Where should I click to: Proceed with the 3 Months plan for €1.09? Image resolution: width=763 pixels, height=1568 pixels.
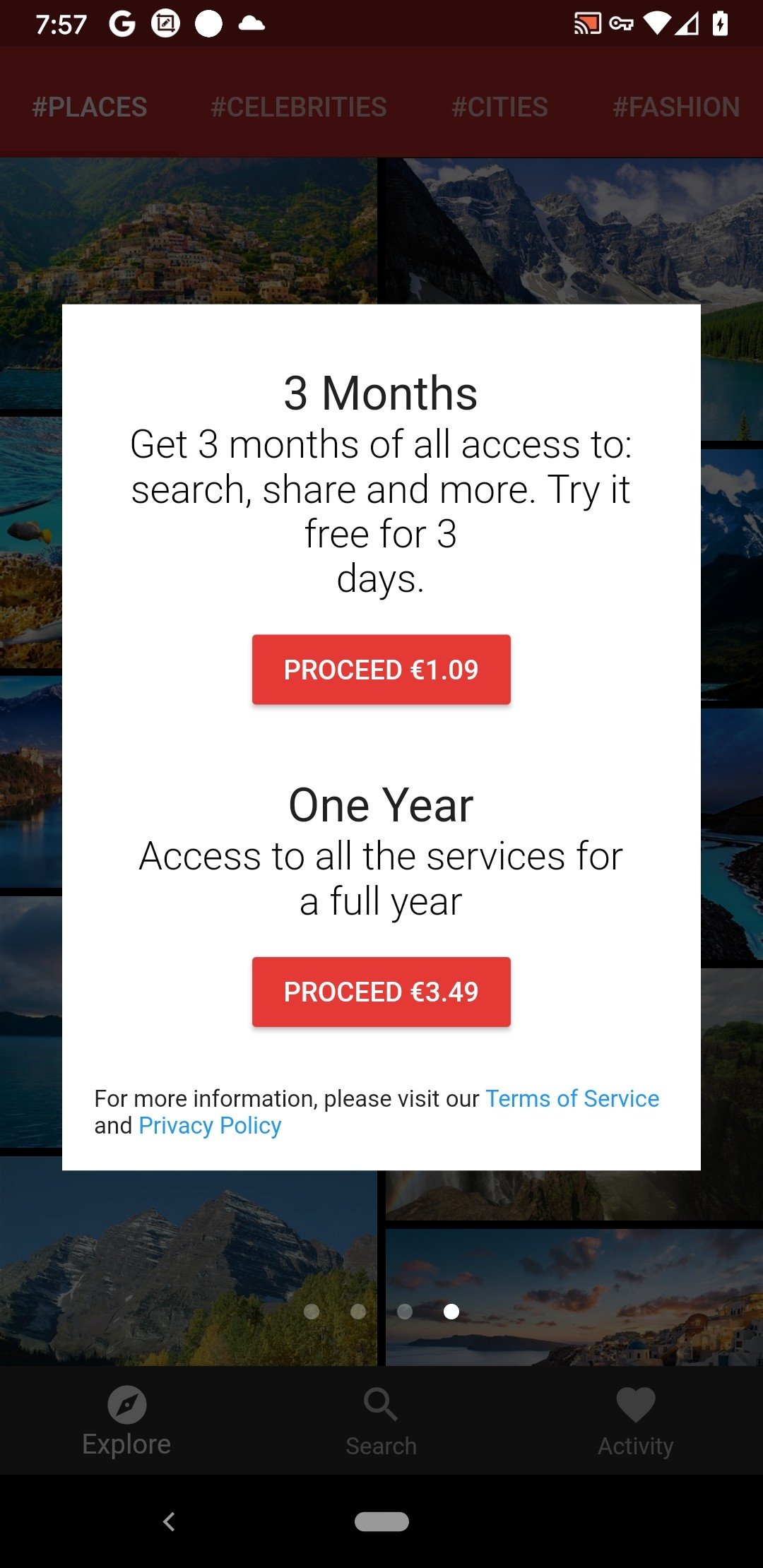pos(381,669)
